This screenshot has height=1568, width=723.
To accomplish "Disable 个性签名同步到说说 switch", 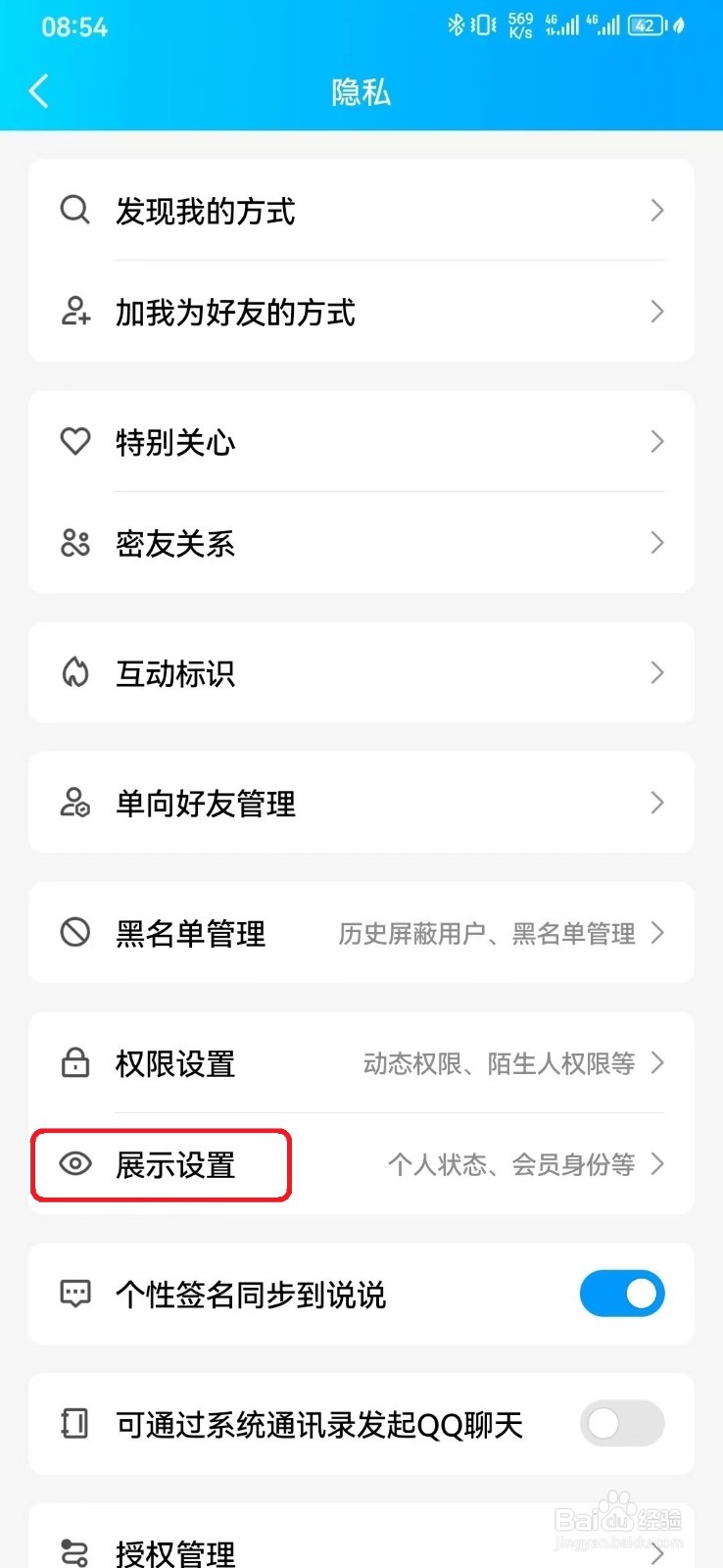I will pyautogui.click(x=622, y=1294).
